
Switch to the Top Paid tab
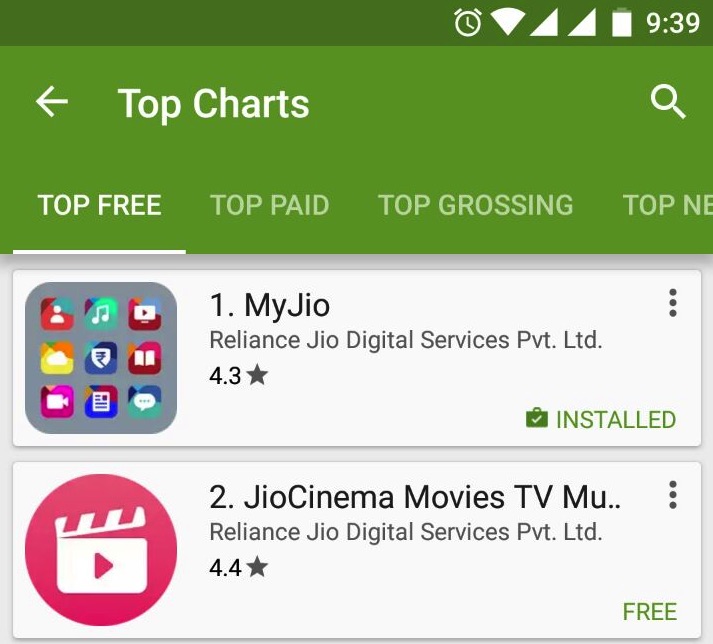269,205
